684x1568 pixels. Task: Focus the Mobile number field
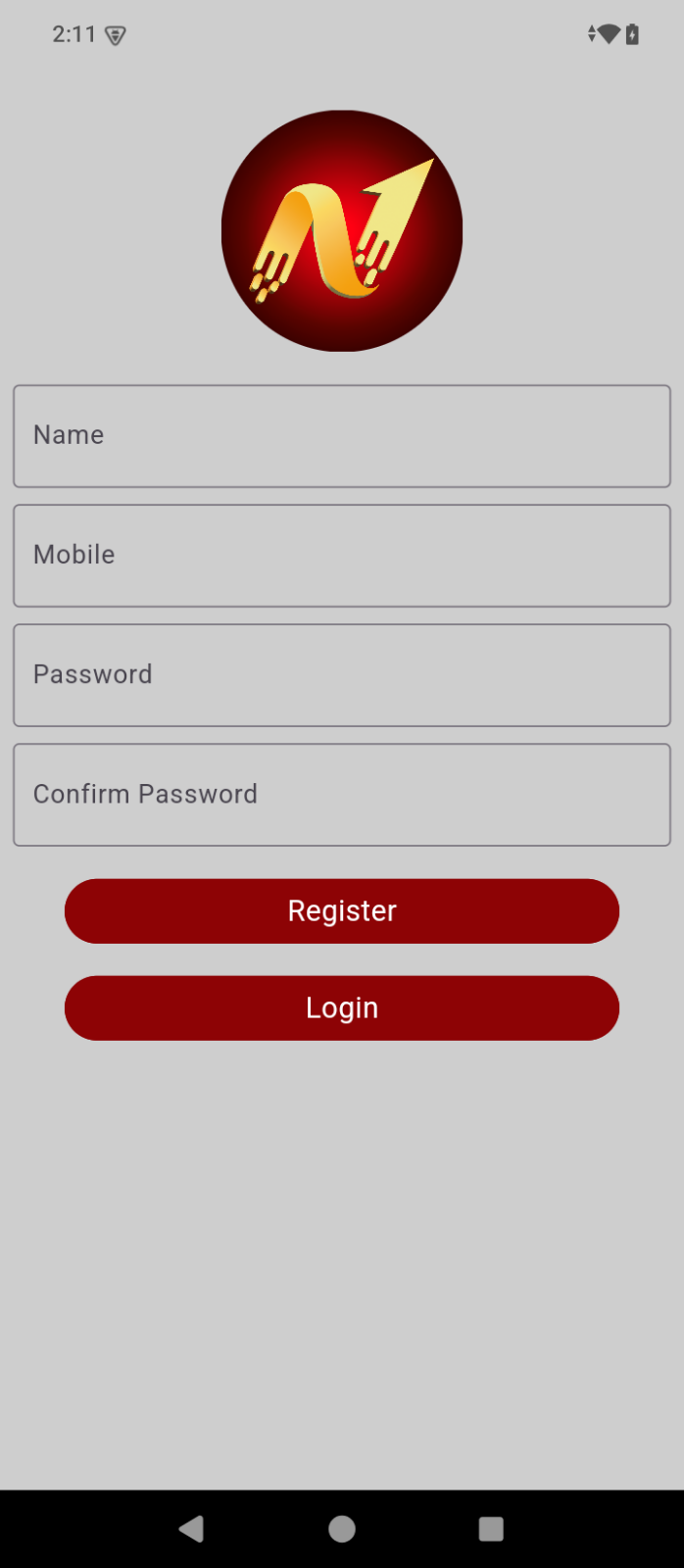[342, 556]
